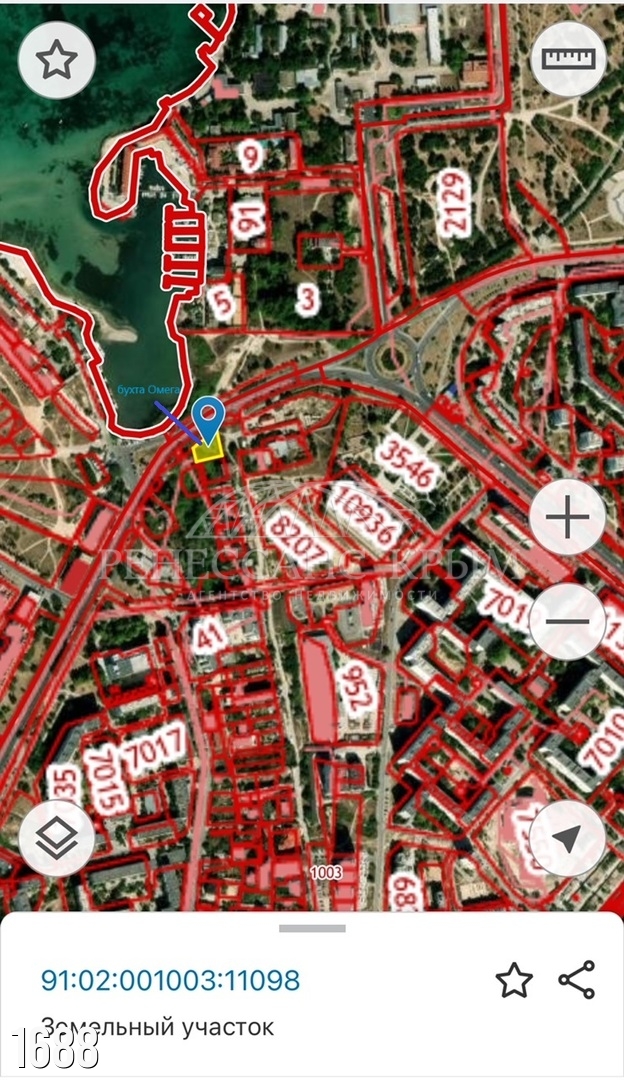Image resolution: width=624 pixels, height=1080 pixels.
Task: Open details for cadastral number 91:02:001003:11098
Action: coord(170,980)
